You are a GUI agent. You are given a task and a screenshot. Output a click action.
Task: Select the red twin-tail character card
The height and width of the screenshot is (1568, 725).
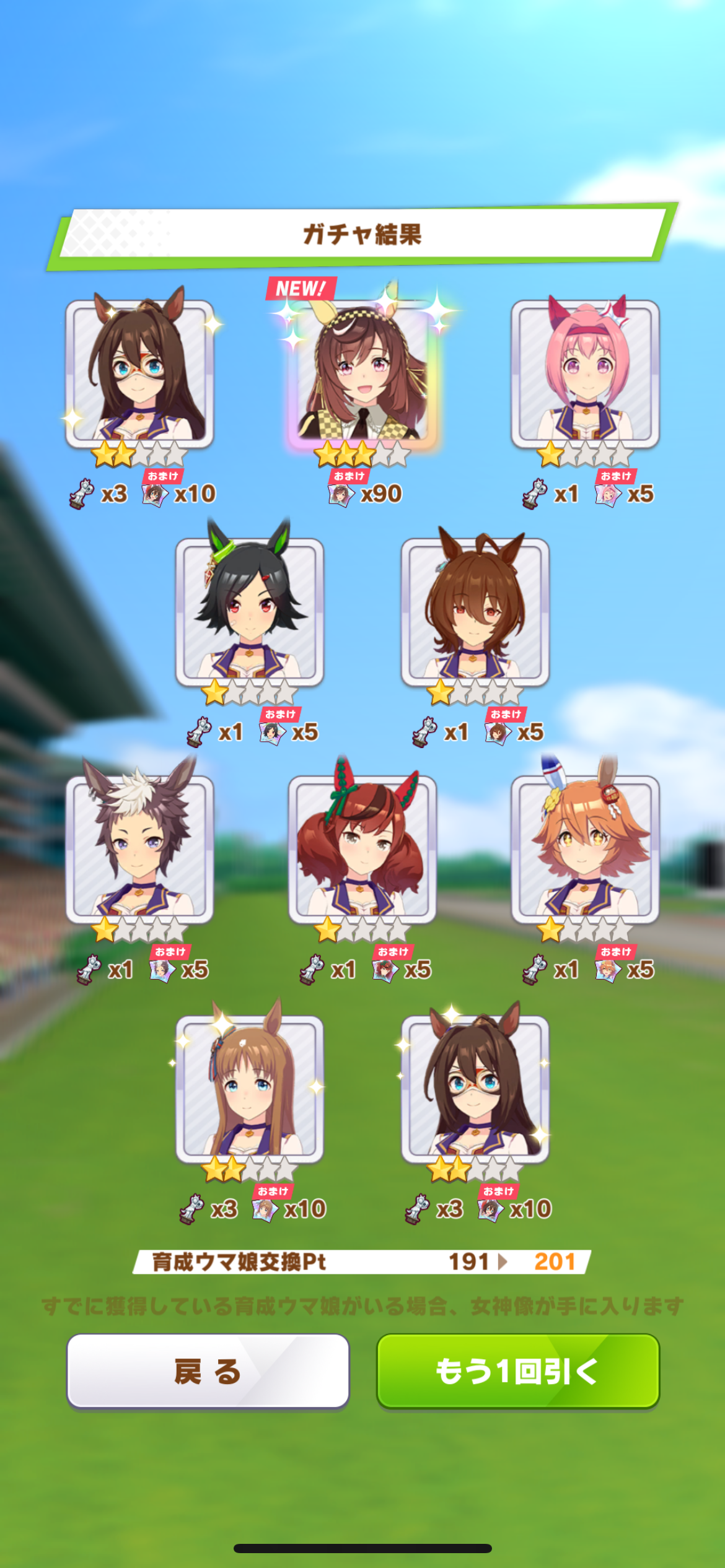tap(362, 850)
